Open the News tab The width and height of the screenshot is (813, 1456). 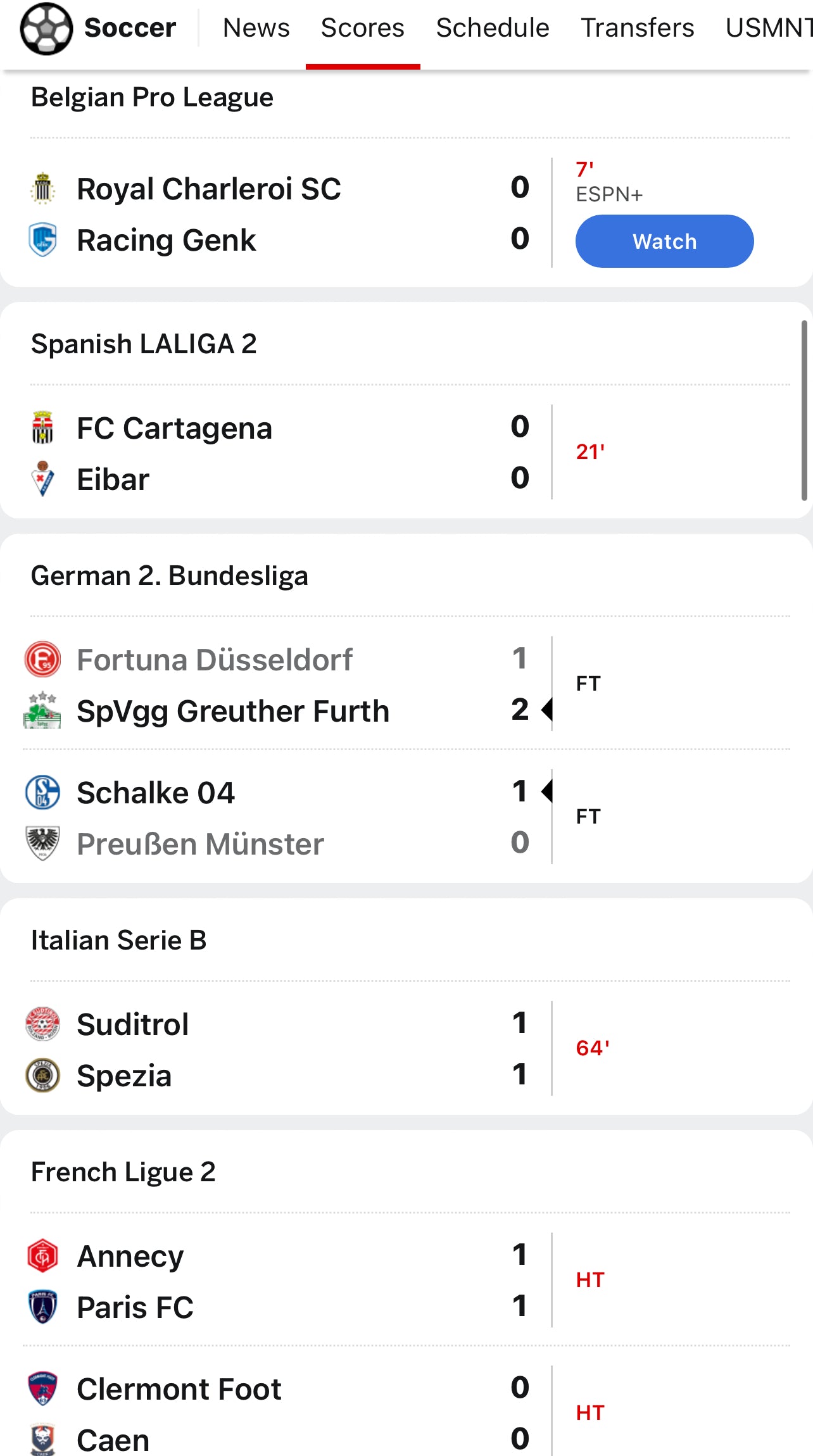coord(256,28)
